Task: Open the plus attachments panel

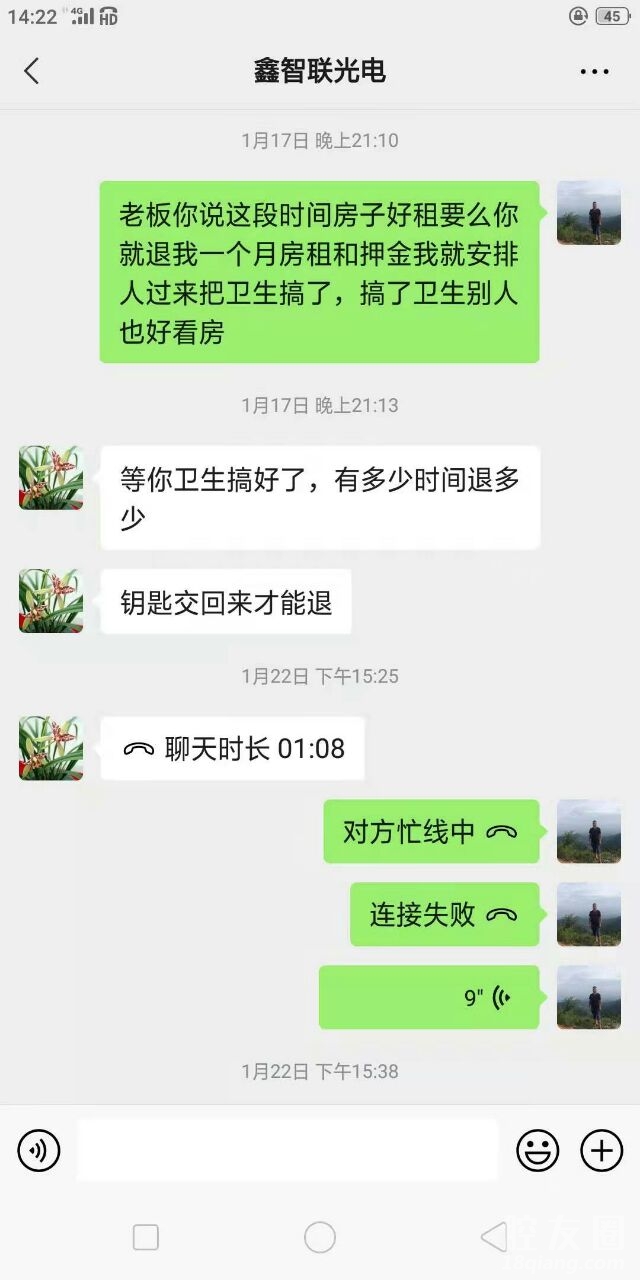Action: [602, 1151]
